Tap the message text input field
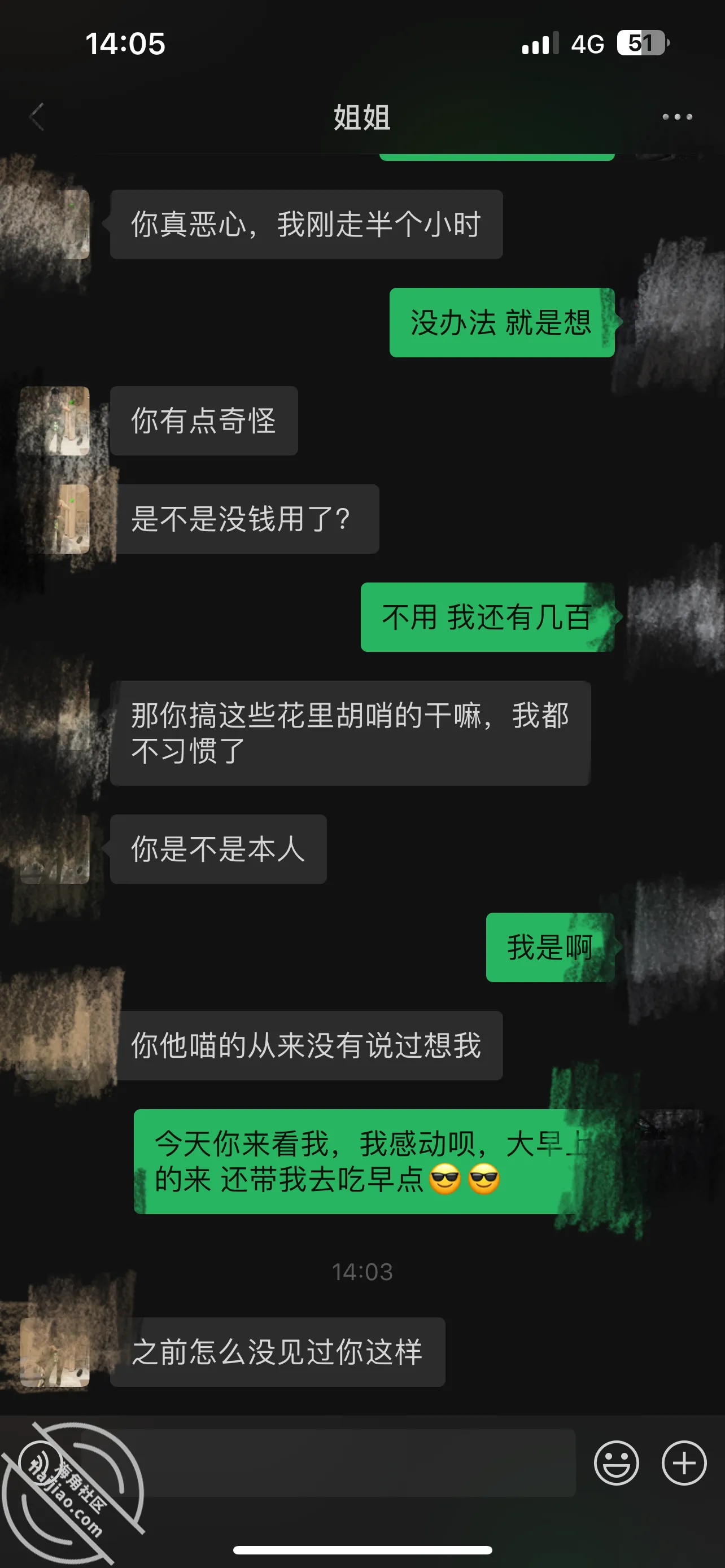Image resolution: width=725 pixels, height=1568 pixels. coord(328,1462)
